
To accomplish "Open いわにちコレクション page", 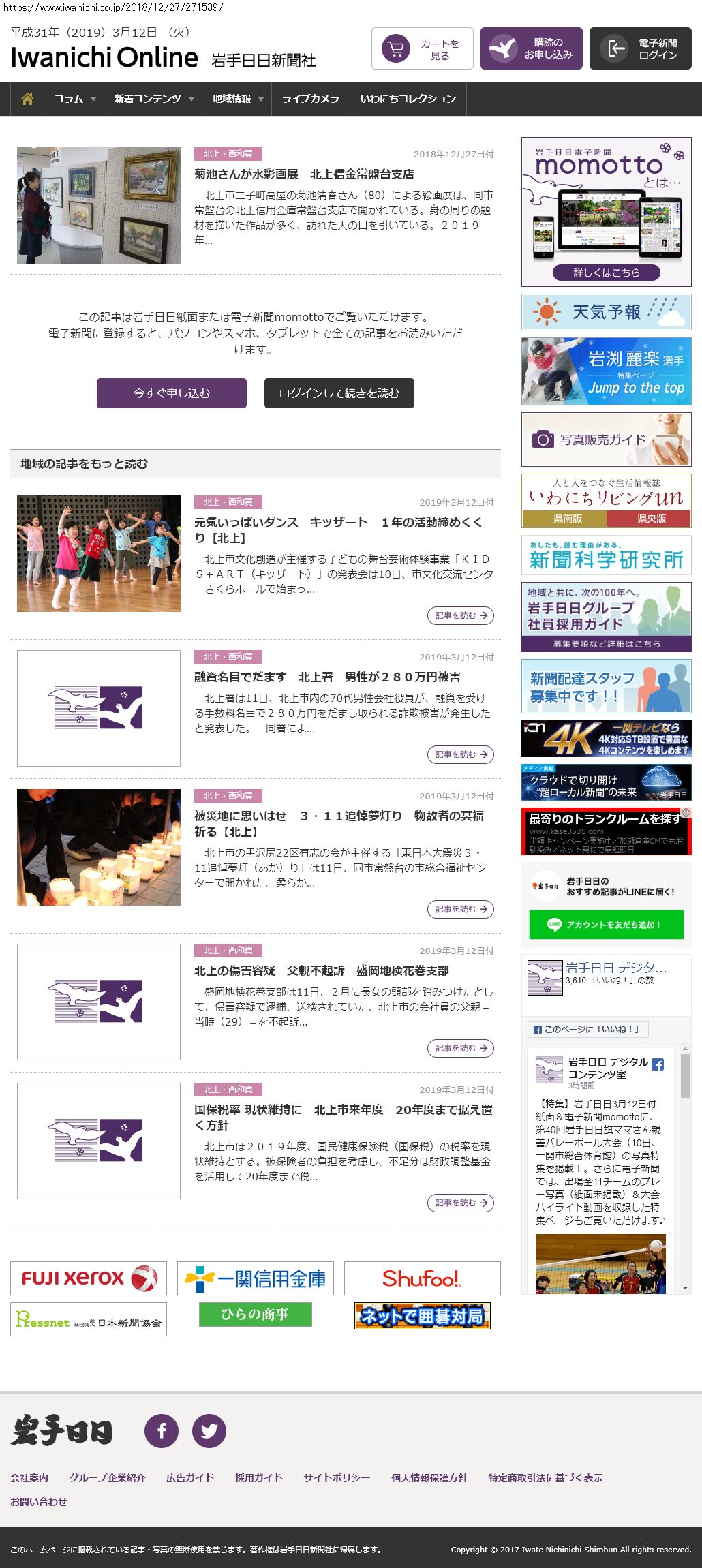I will tap(408, 99).
